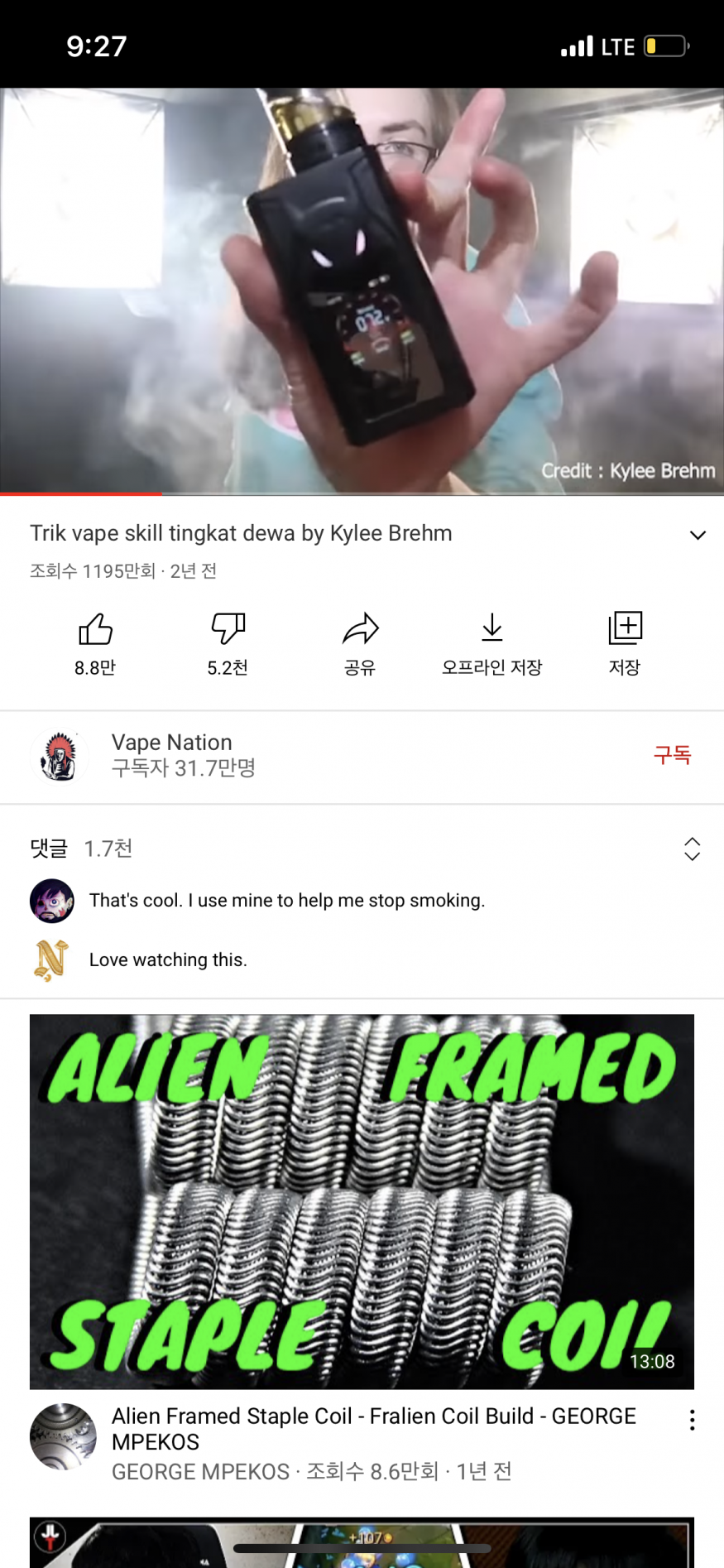Expand the 댓글 comments section
Screen dimensions: 724x1568
point(692,849)
